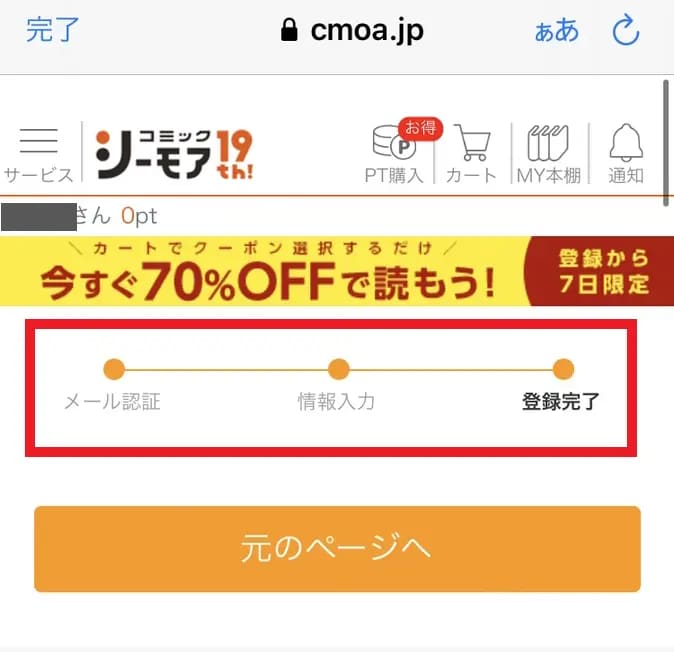This screenshot has width=674, height=652.
Task: Check the 通知 notifications bell
Action: point(627,154)
